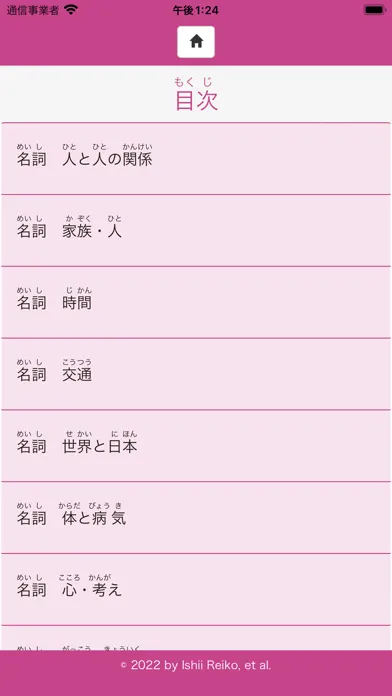
Task: Open 名詞 家族・人 chapter
Action: [x=196, y=230]
